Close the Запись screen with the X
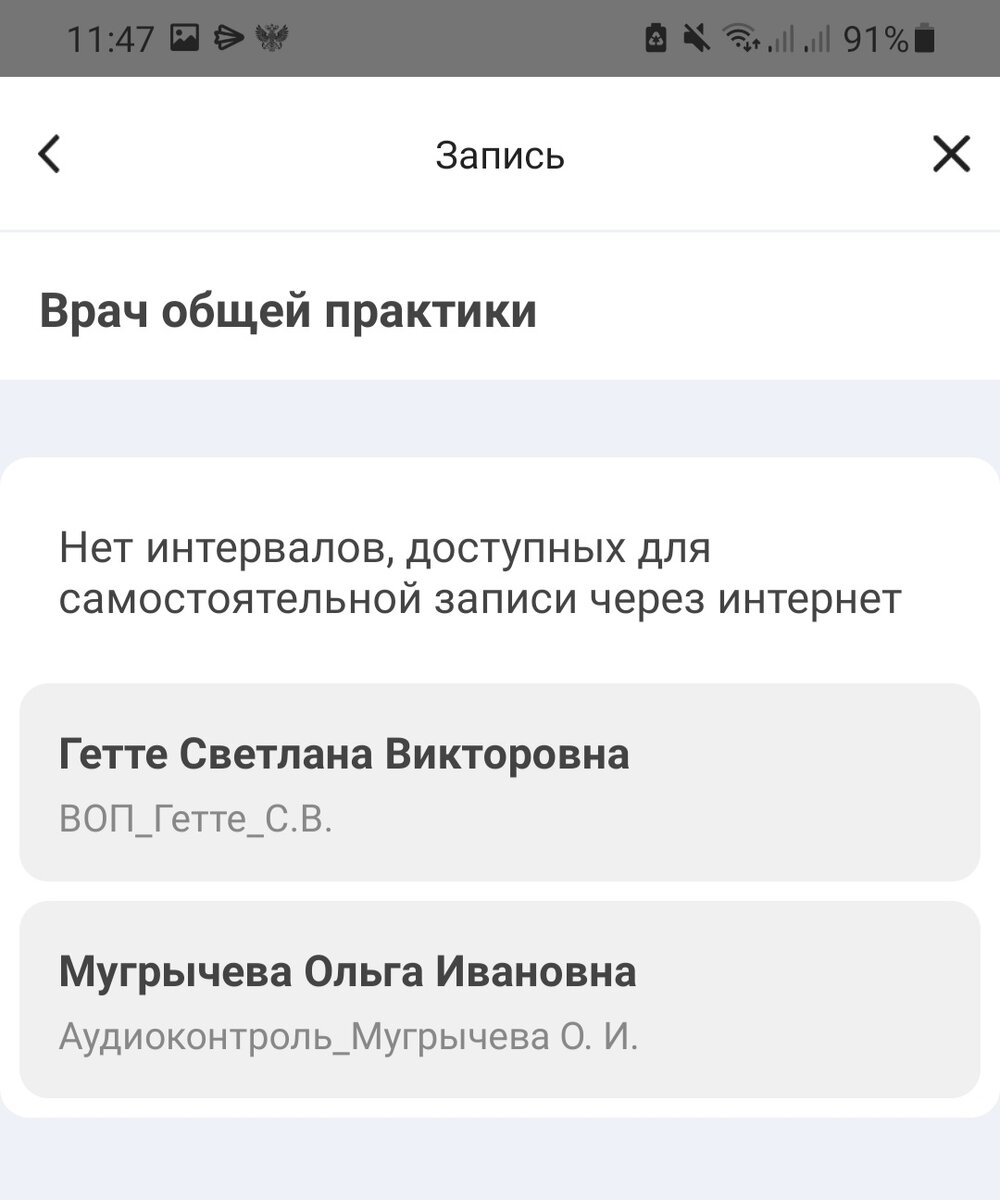This screenshot has width=1000, height=1200. (x=950, y=155)
